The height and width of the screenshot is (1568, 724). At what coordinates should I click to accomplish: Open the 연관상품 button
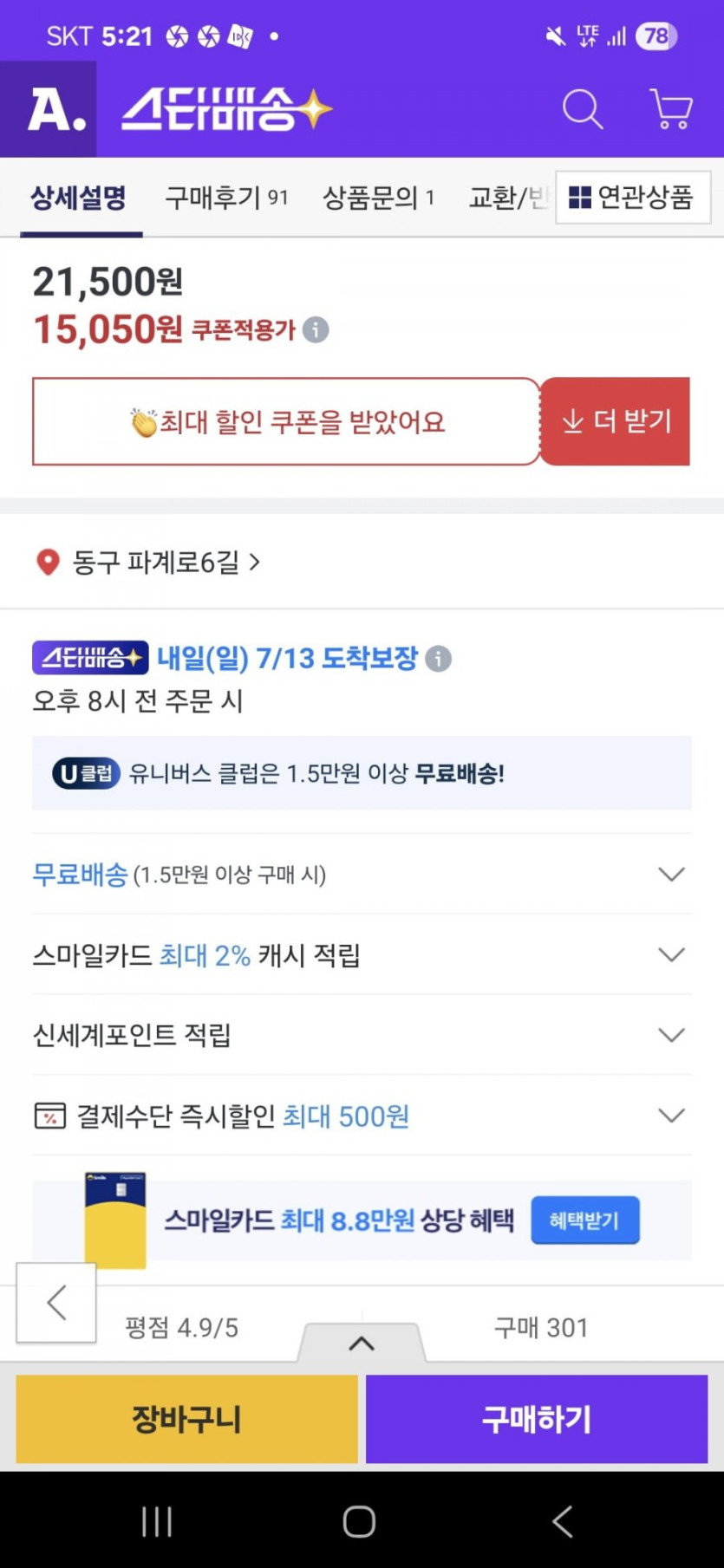click(632, 198)
